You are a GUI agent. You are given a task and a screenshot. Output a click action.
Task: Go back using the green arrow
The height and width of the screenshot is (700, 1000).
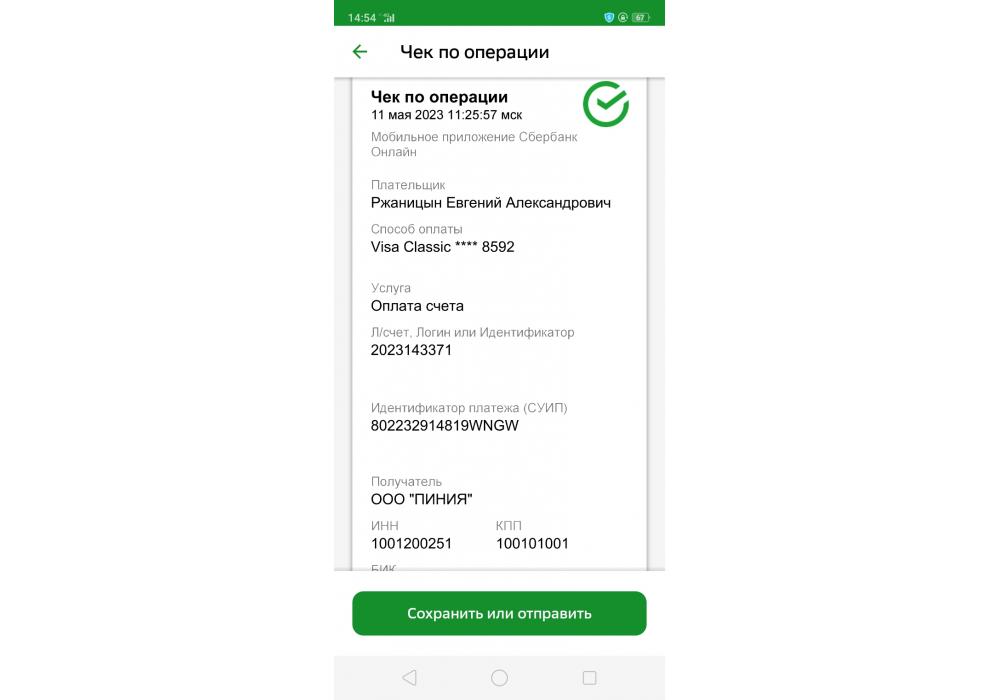(x=360, y=52)
